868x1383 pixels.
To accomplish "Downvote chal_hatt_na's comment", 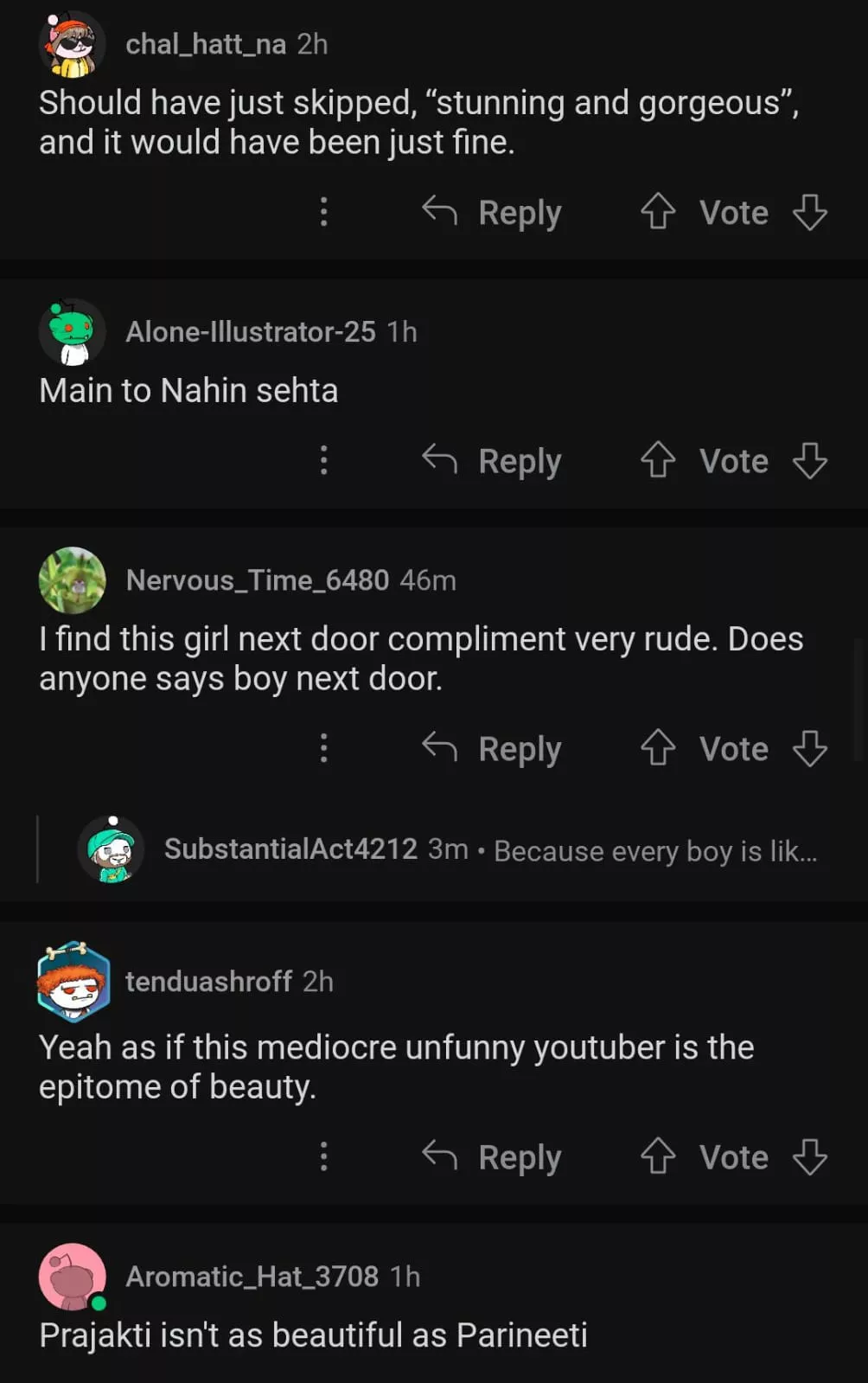I will coord(810,212).
